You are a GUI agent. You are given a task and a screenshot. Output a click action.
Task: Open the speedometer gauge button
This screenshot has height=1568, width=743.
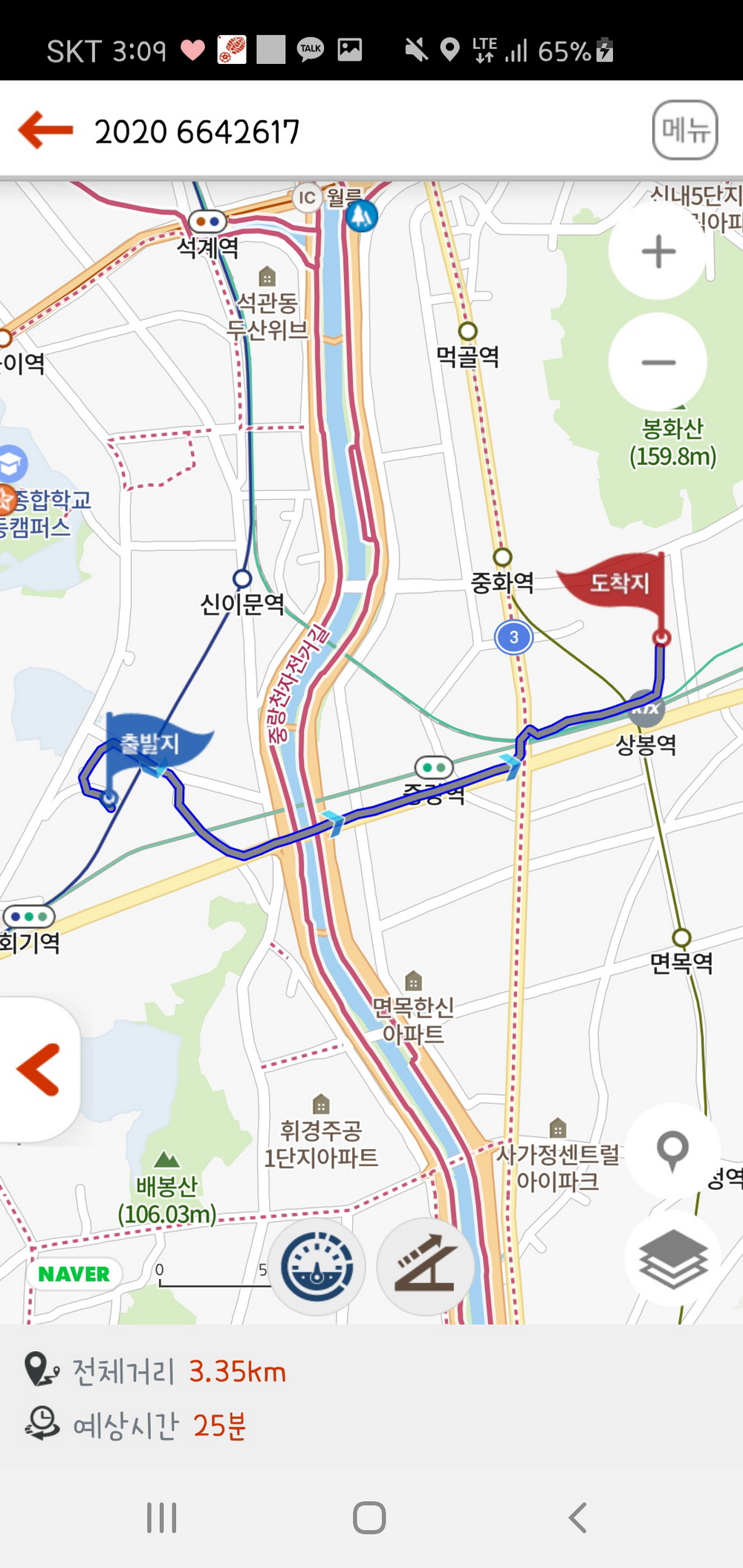pos(317,1266)
